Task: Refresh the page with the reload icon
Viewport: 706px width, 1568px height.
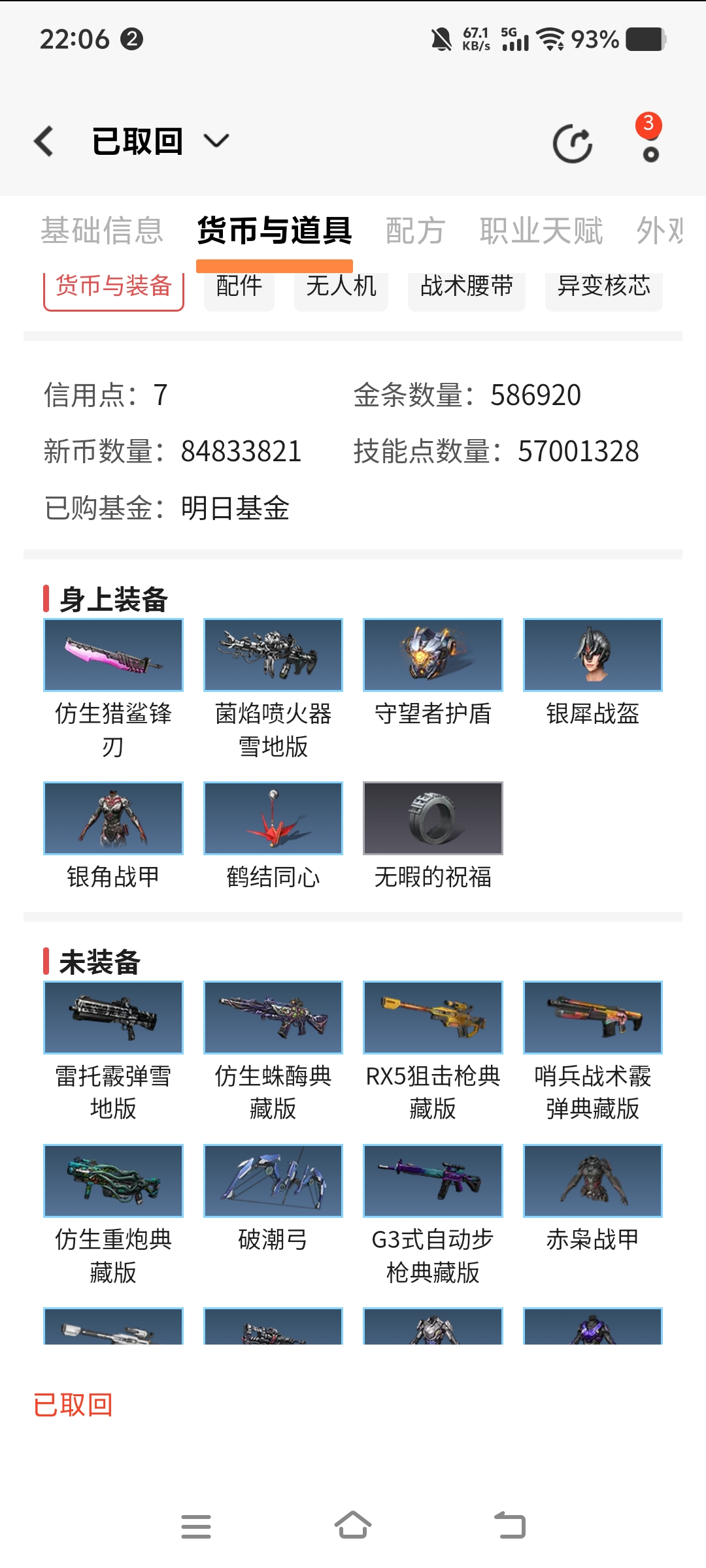Action: click(x=572, y=144)
